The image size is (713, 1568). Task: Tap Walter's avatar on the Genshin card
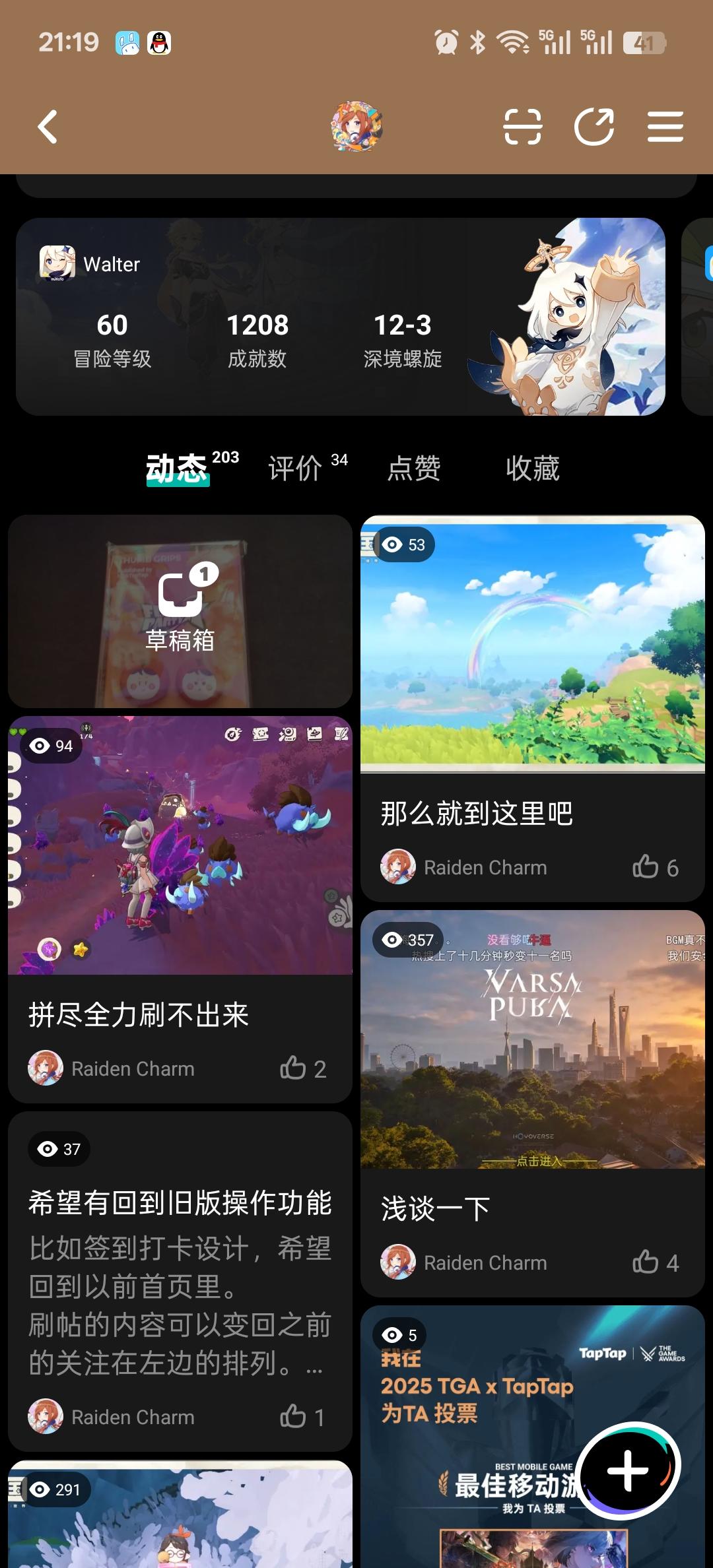[x=56, y=263]
